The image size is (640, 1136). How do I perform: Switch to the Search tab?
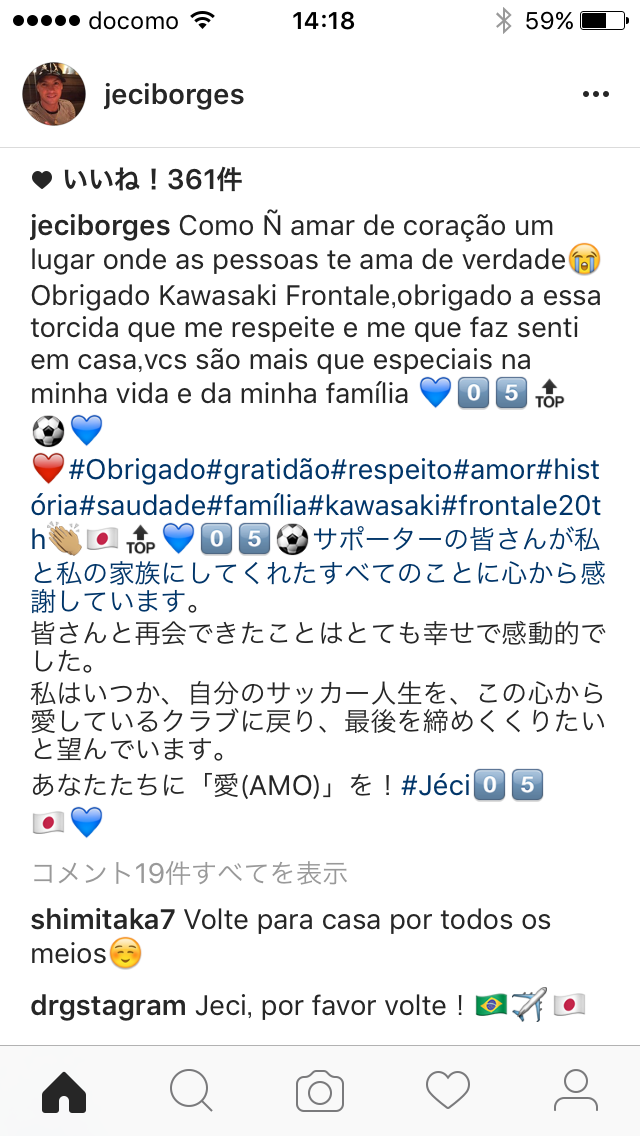coord(191,1092)
